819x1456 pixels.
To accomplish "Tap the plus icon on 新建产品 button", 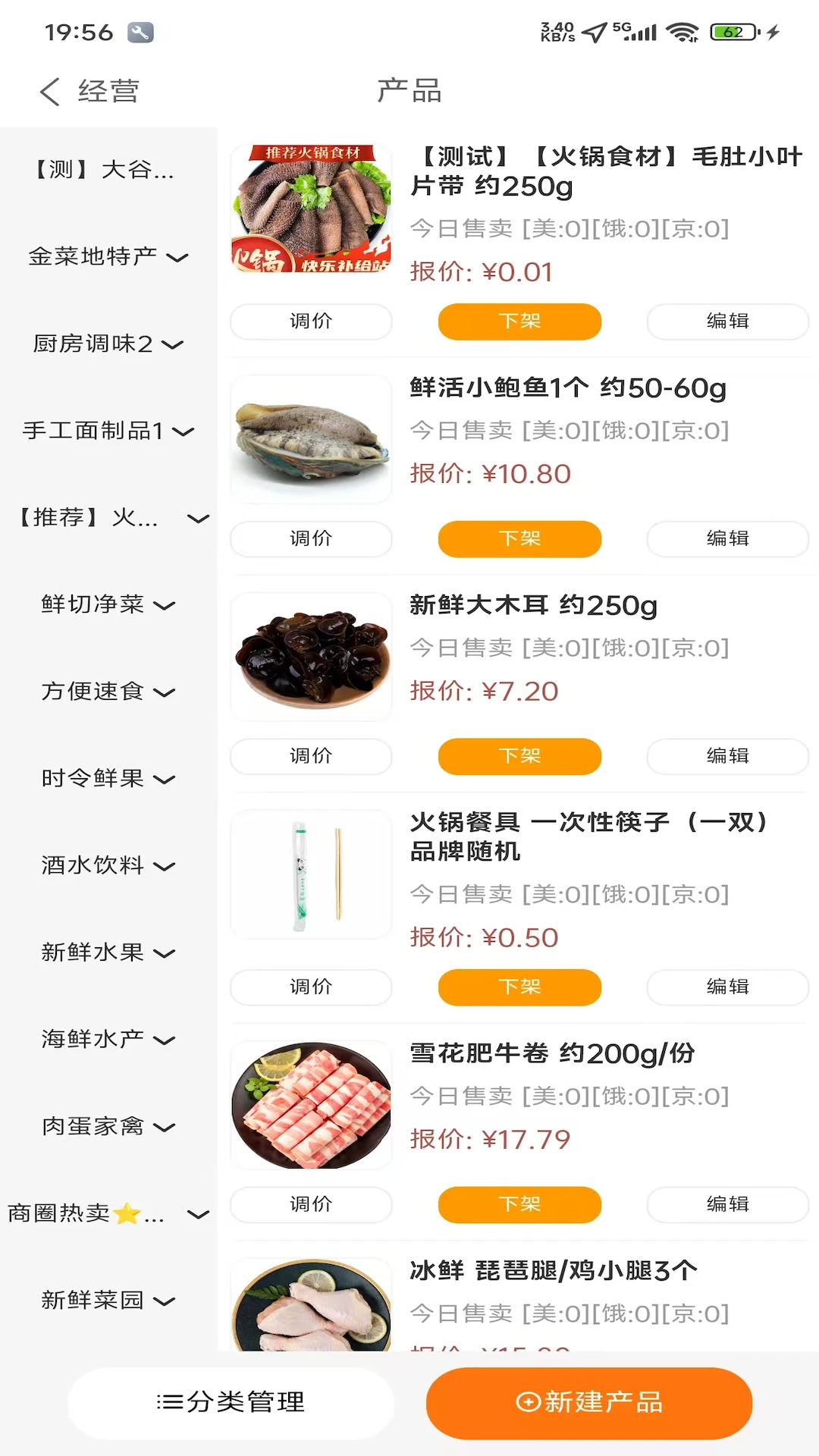I will coord(530,1403).
